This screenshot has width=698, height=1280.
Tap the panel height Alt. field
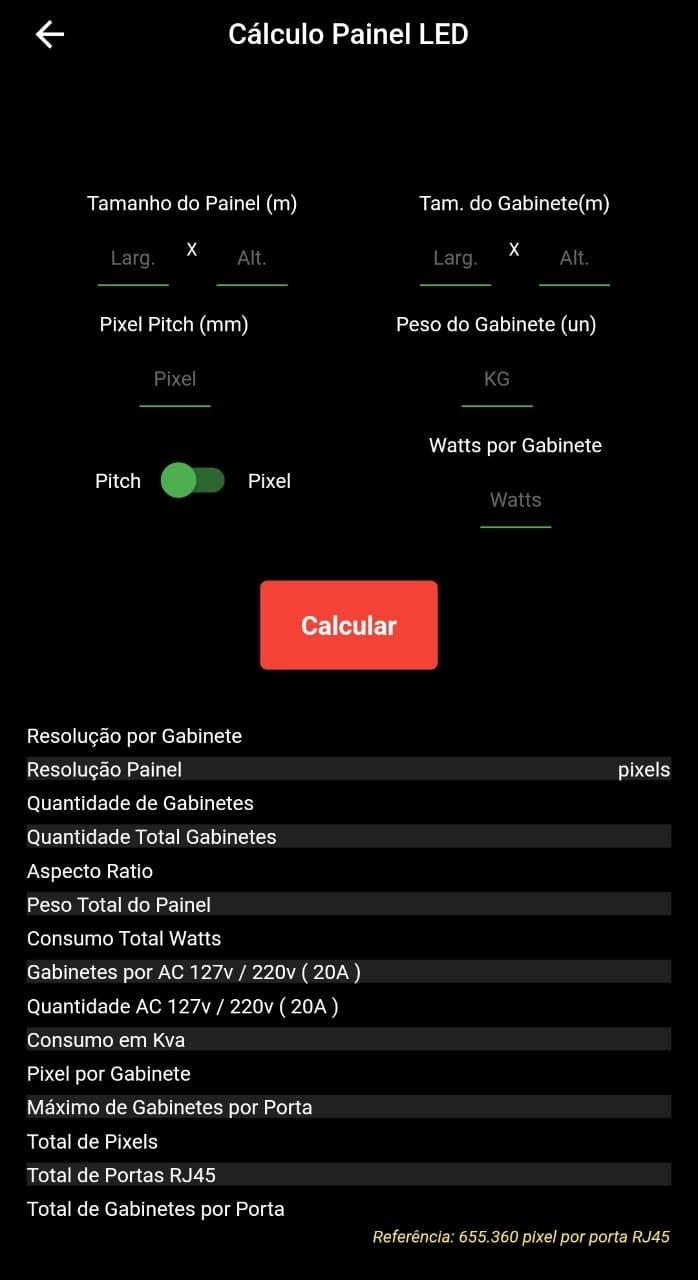pos(252,259)
